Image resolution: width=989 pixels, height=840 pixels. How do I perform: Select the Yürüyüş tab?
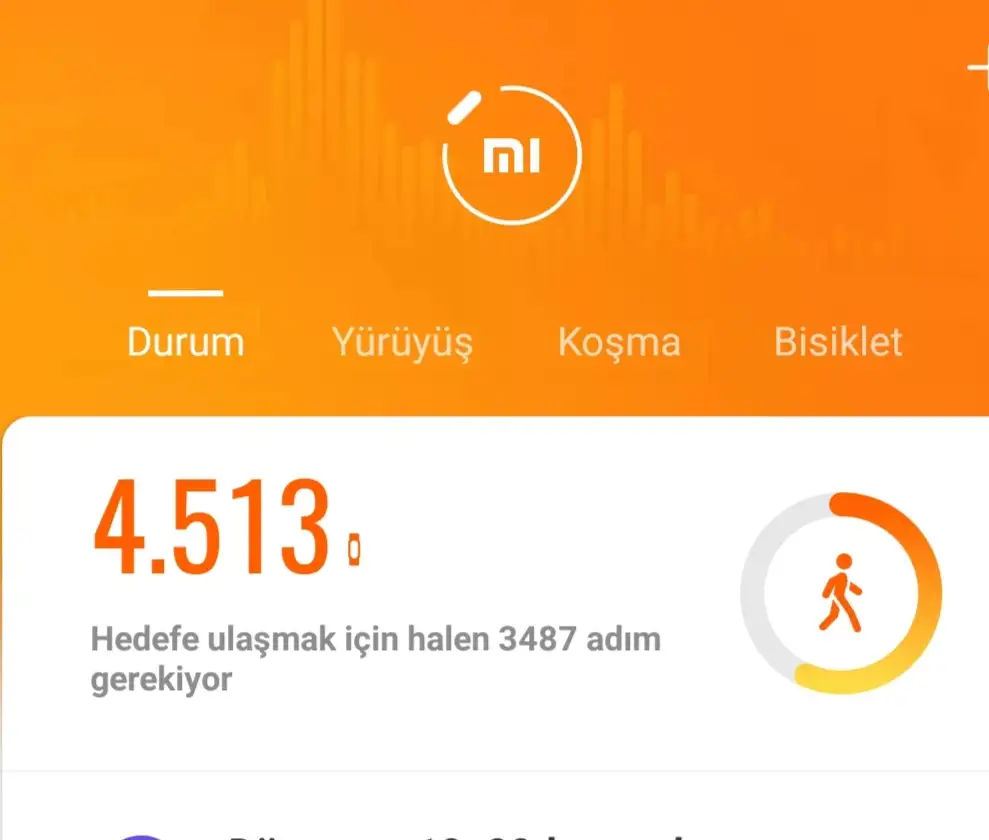tap(402, 342)
